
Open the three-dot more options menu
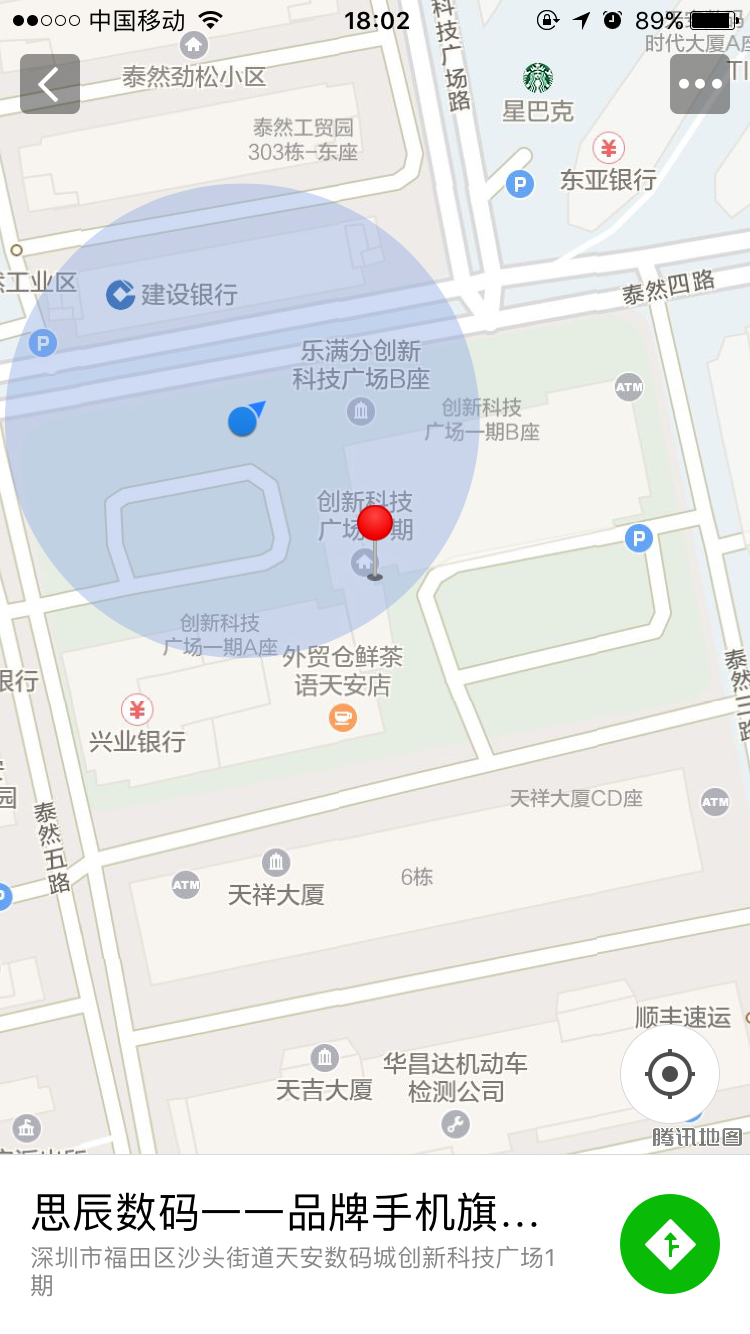click(x=700, y=84)
